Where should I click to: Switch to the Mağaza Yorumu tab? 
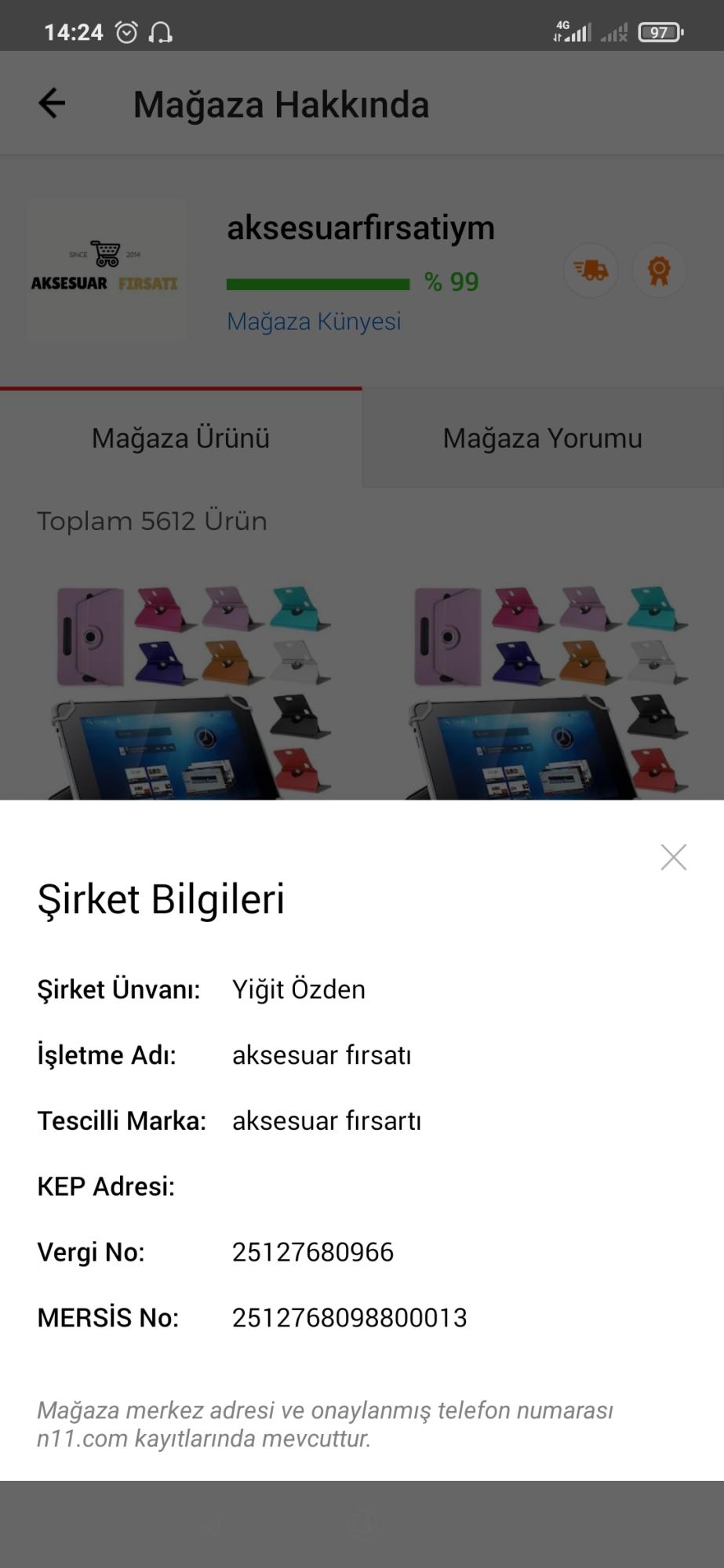pos(543,437)
